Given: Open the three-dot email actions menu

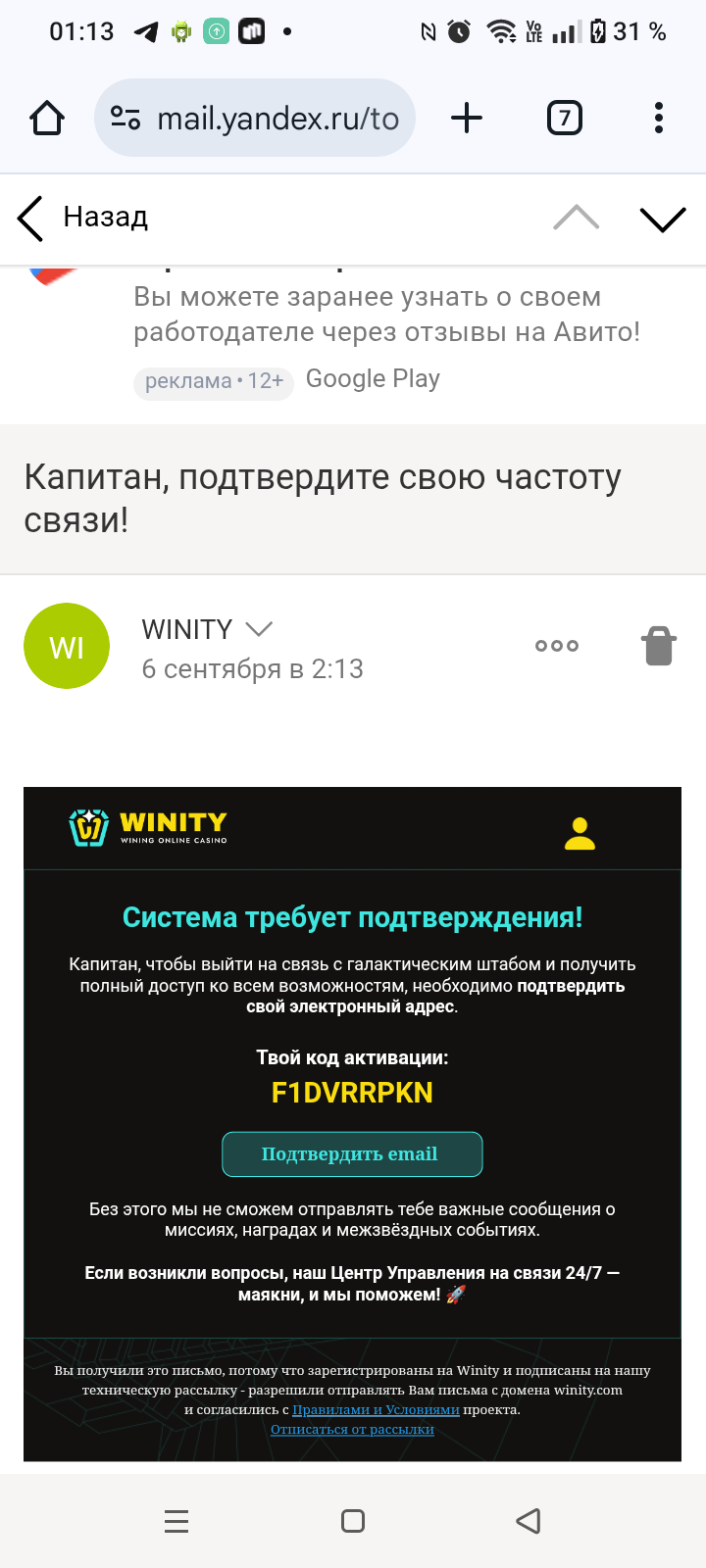Looking at the screenshot, I should (557, 646).
